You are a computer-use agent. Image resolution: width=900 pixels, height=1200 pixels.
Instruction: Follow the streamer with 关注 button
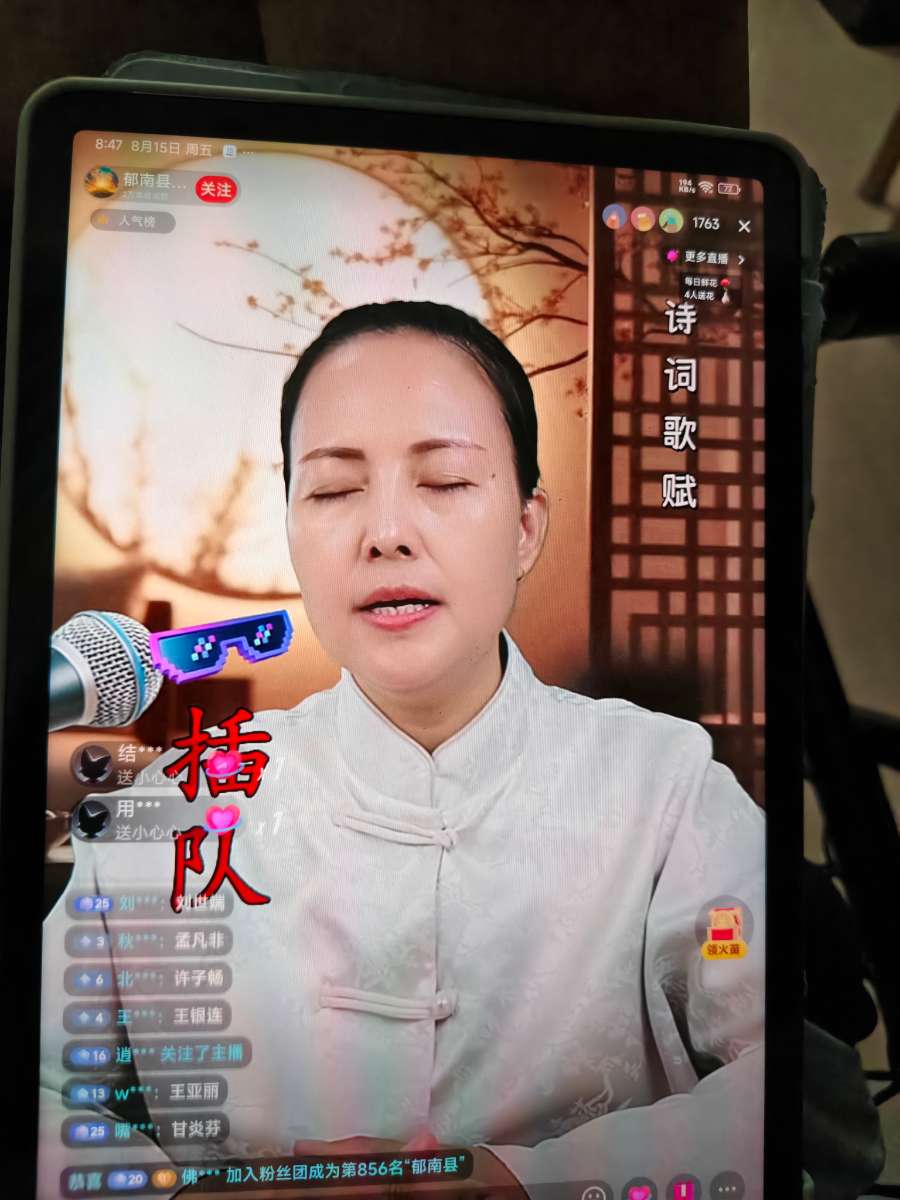[x=216, y=189]
